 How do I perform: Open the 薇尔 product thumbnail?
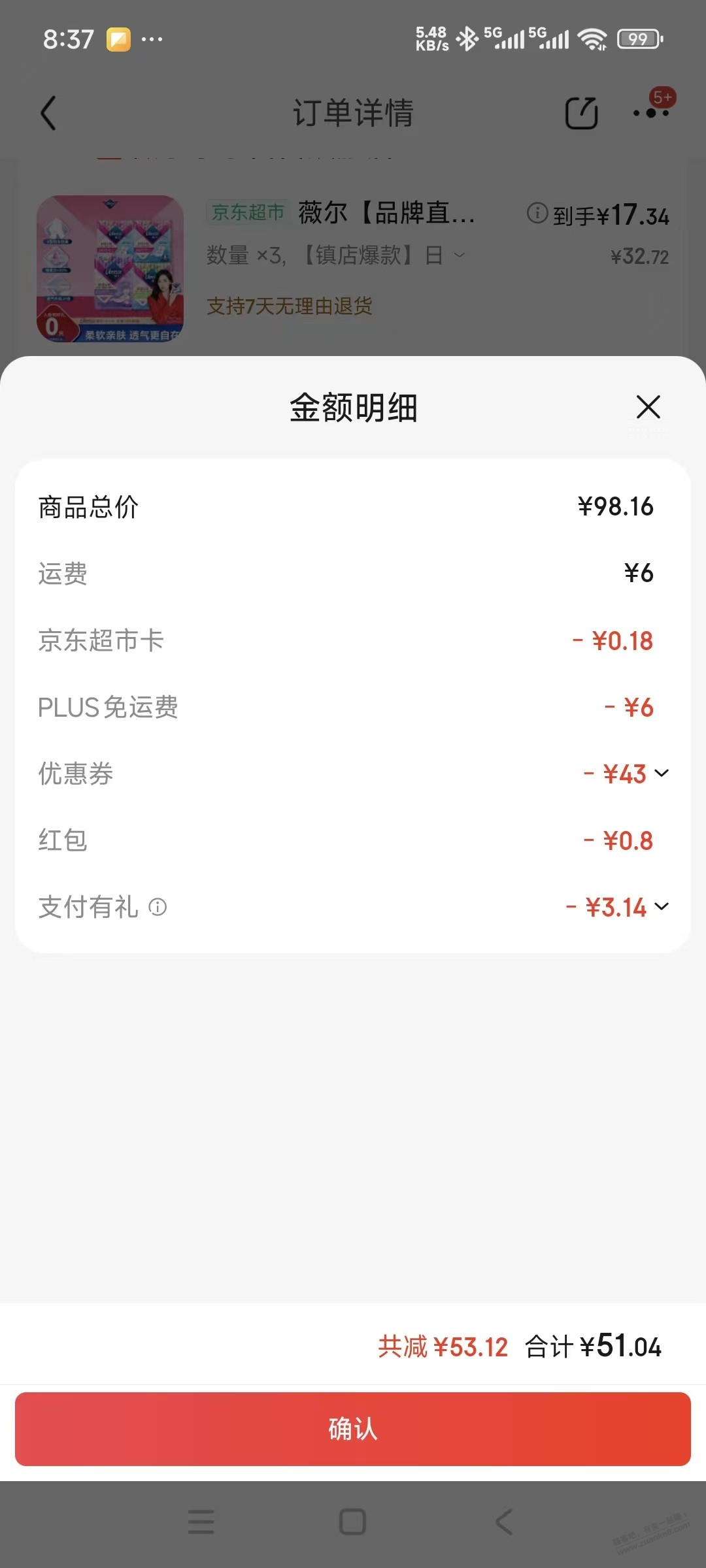(x=110, y=269)
